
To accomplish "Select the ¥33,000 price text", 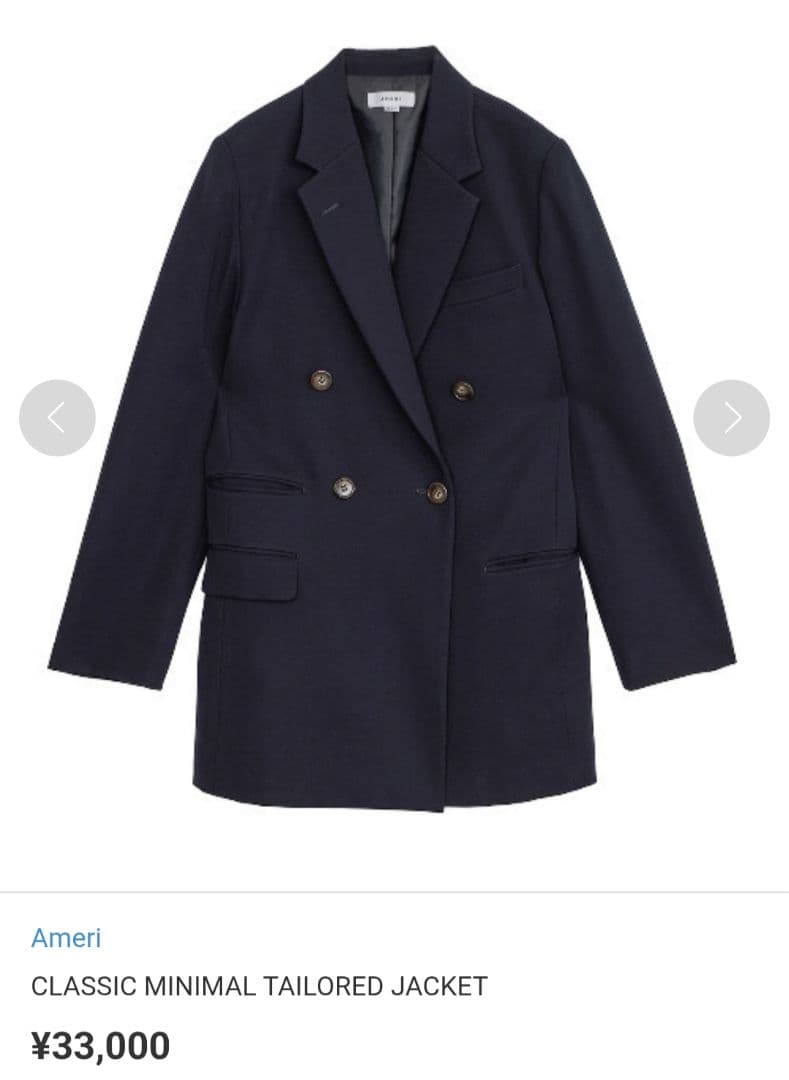I will 100,1045.
